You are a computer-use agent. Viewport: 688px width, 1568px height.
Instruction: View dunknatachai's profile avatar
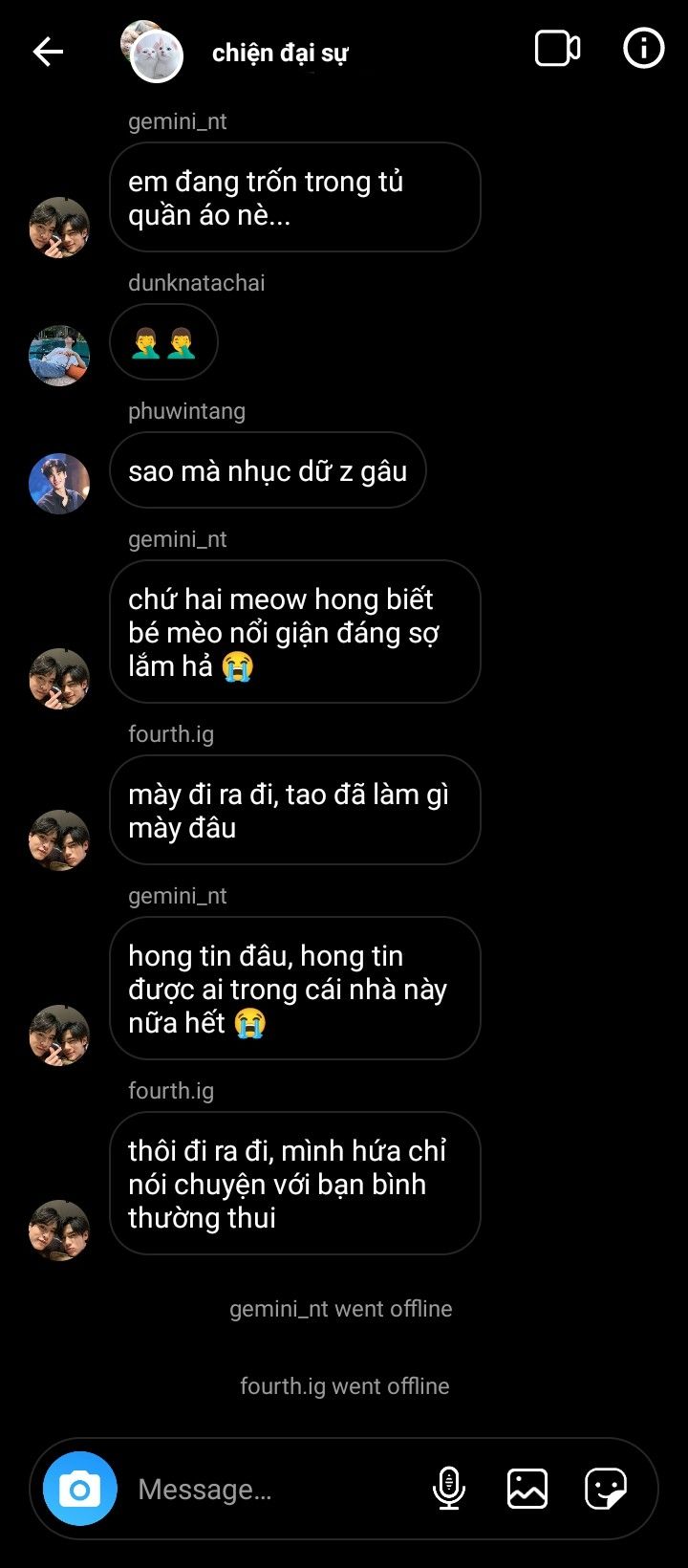coord(59,356)
